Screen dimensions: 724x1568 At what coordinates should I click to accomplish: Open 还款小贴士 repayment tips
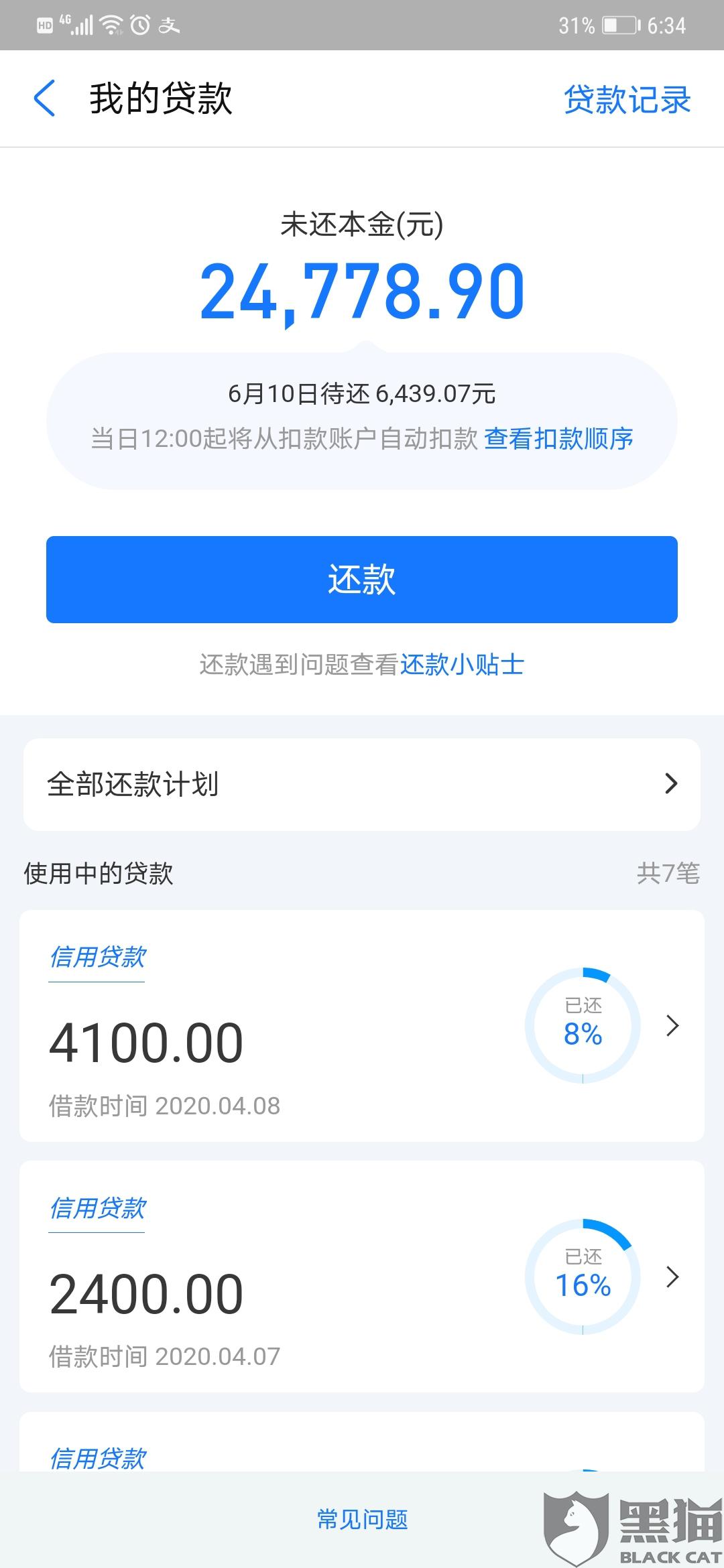point(463,665)
